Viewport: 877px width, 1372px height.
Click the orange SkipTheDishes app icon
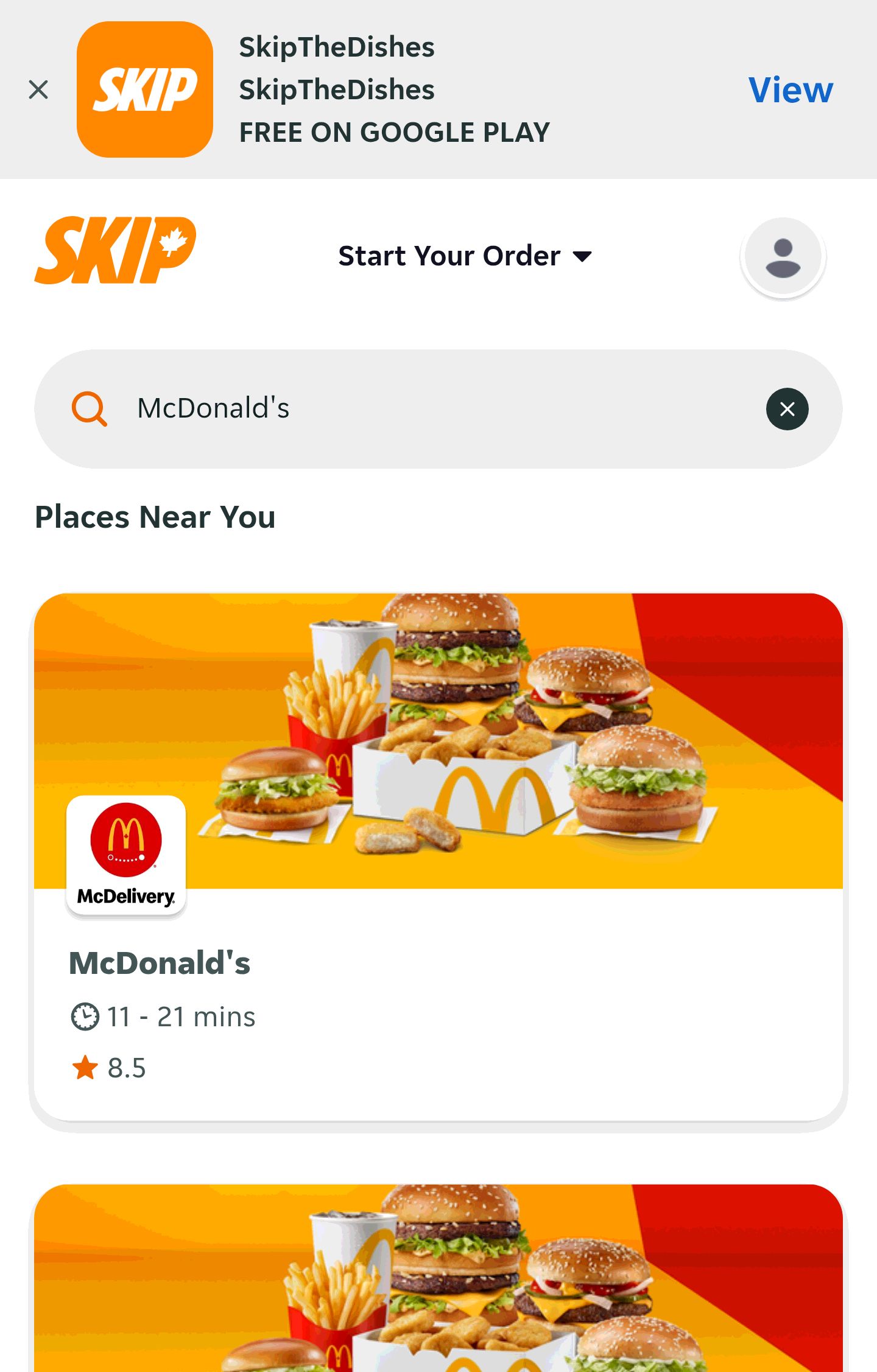[x=144, y=89]
